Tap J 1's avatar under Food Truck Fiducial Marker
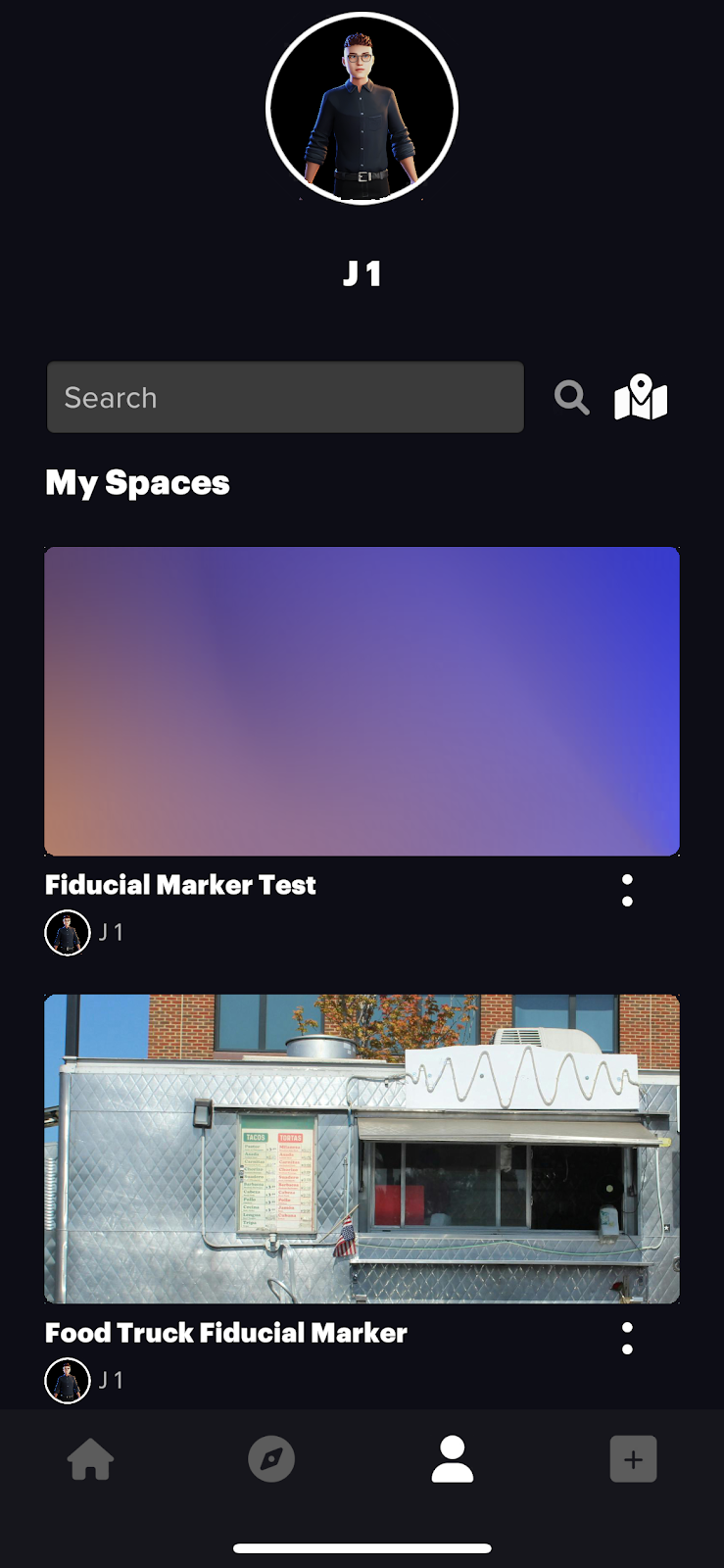Image resolution: width=724 pixels, height=1568 pixels. pyautogui.click(x=68, y=1380)
